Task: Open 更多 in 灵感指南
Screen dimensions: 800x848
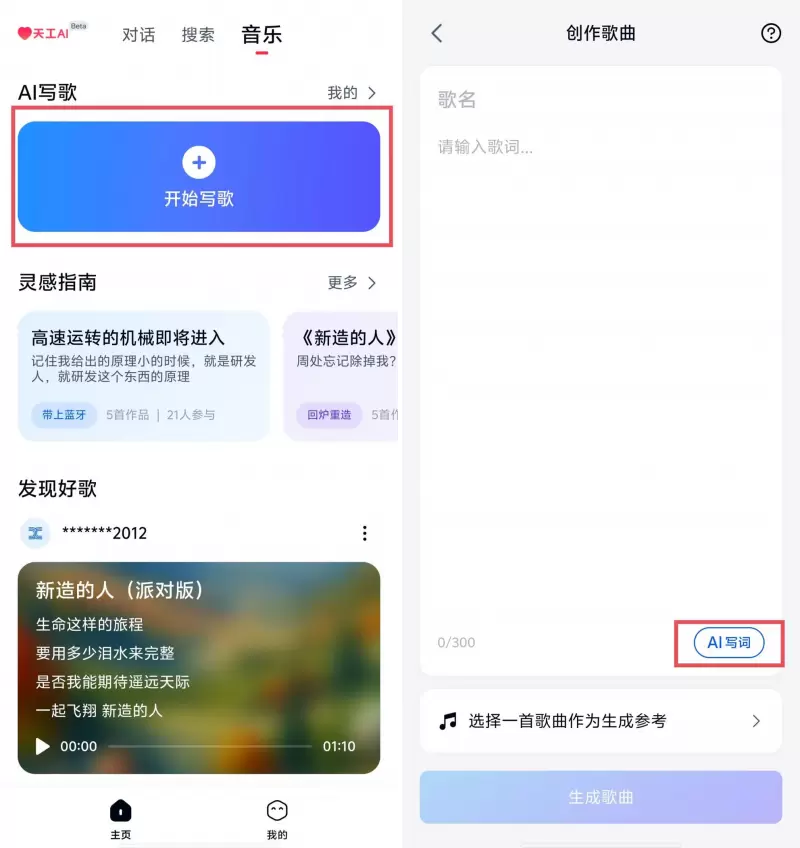Action: pyautogui.click(x=351, y=283)
